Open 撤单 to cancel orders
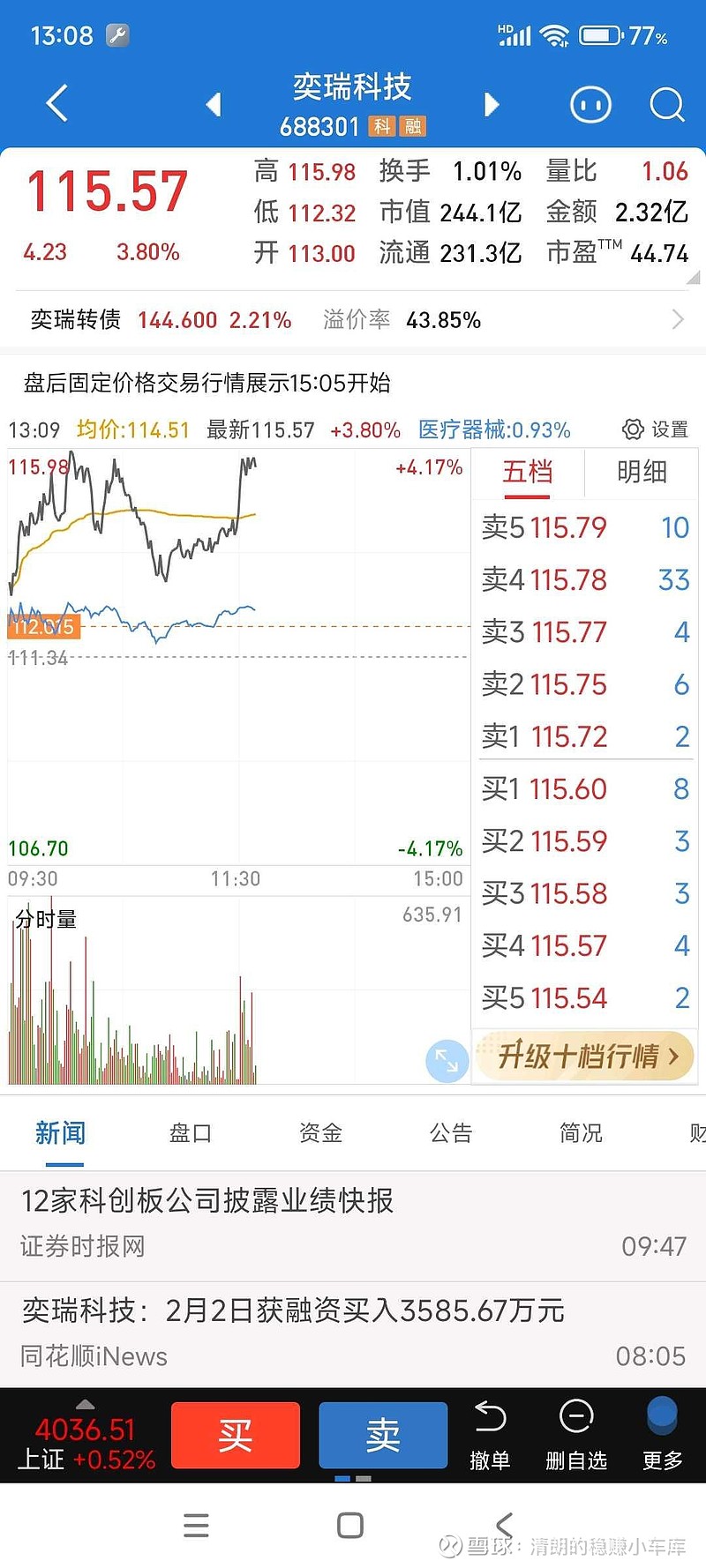Image resolution: width=706 pixels, height=1568 pixels. tap(490, 1435)
